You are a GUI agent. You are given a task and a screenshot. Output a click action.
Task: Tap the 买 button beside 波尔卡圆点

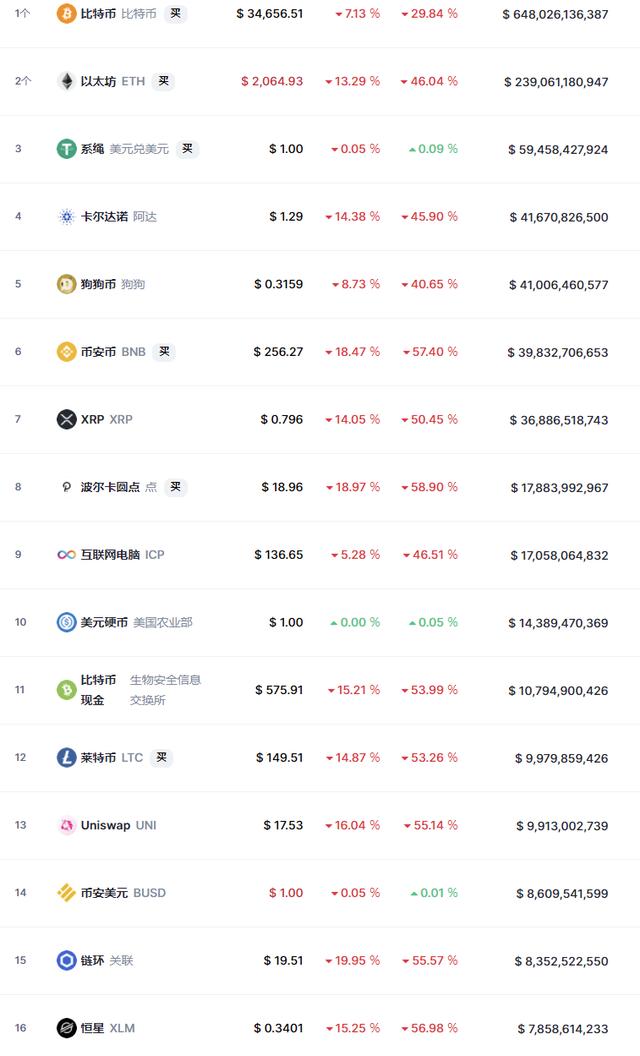(175, 487)
